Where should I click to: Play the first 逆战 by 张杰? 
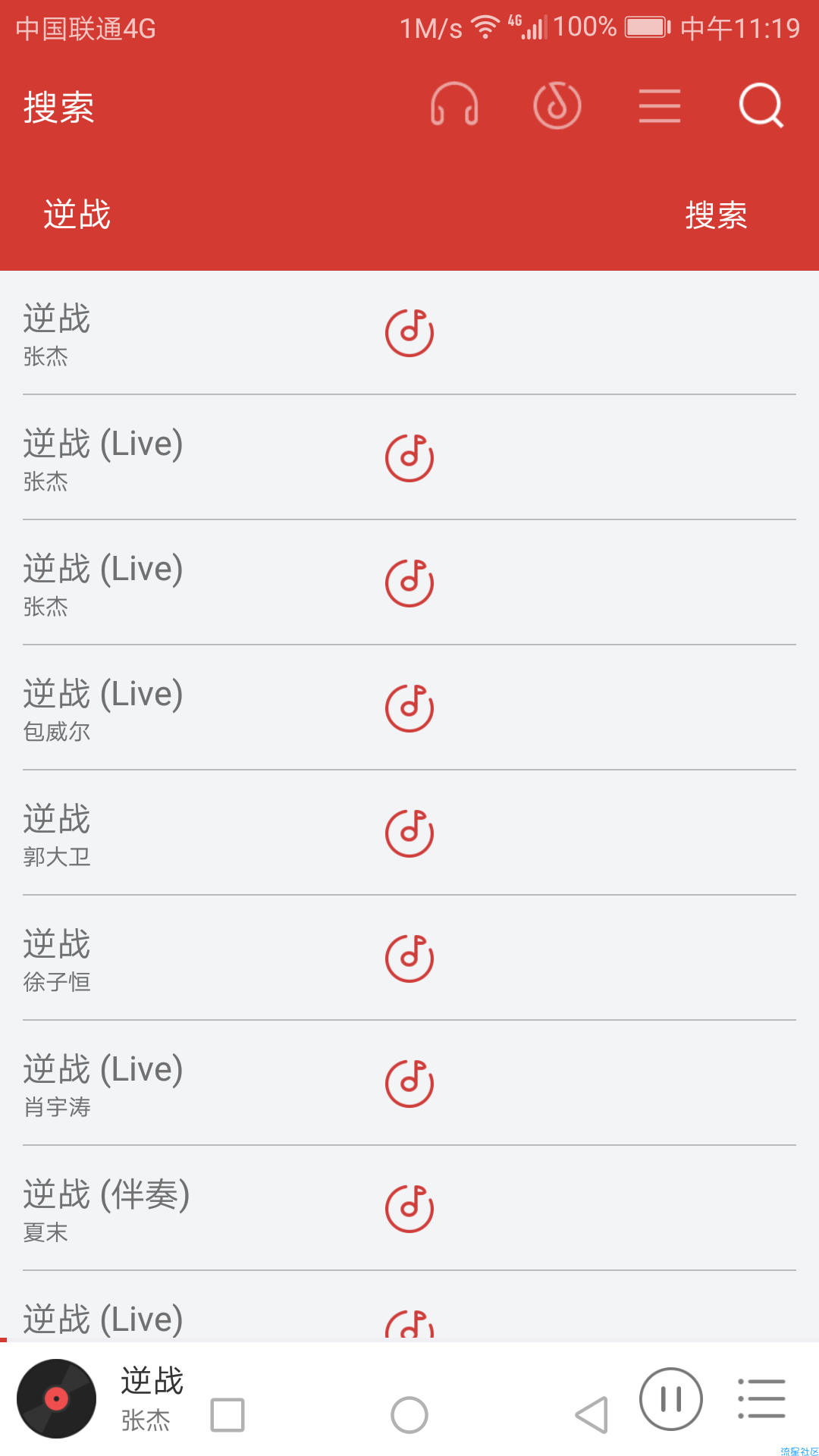click(x=409, y=333)
